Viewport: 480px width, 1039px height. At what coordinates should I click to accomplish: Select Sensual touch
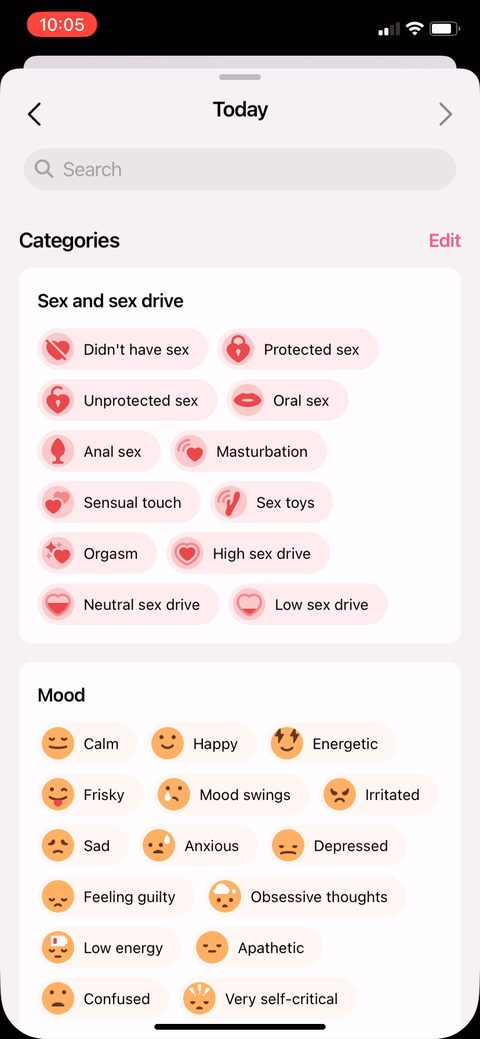119,502
